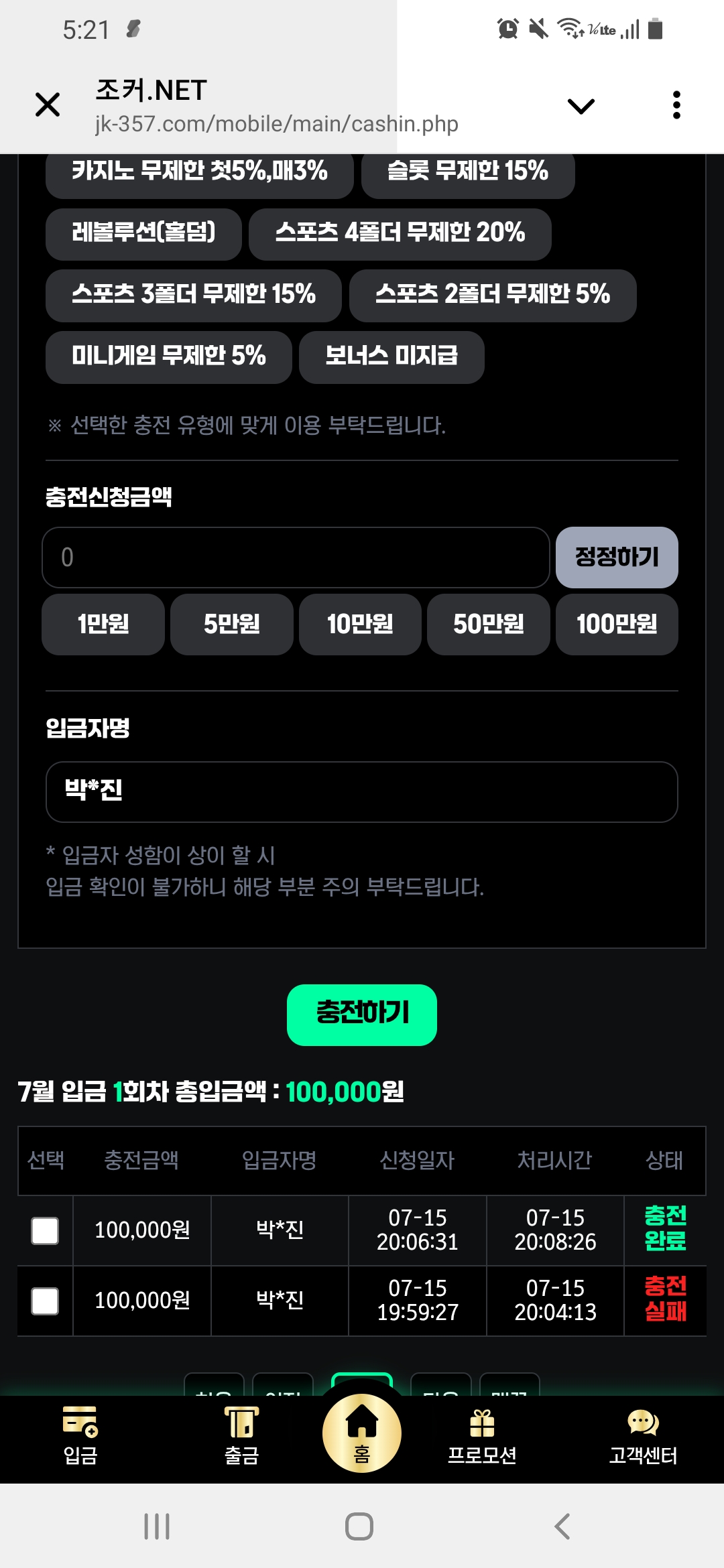Add 10만원 to the amount

tap(360, 625)
